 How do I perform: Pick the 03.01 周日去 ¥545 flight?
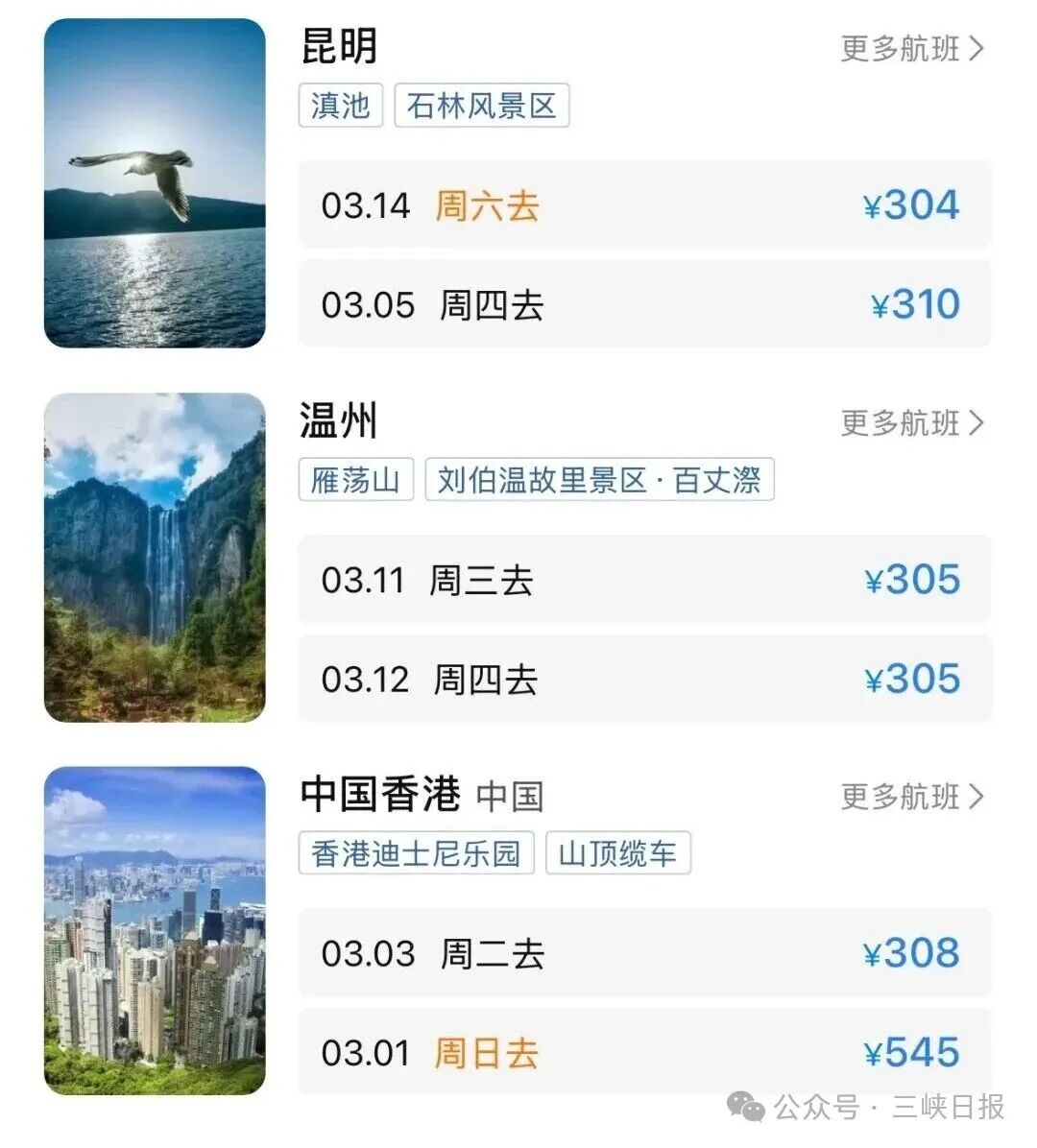(643, 1052)
